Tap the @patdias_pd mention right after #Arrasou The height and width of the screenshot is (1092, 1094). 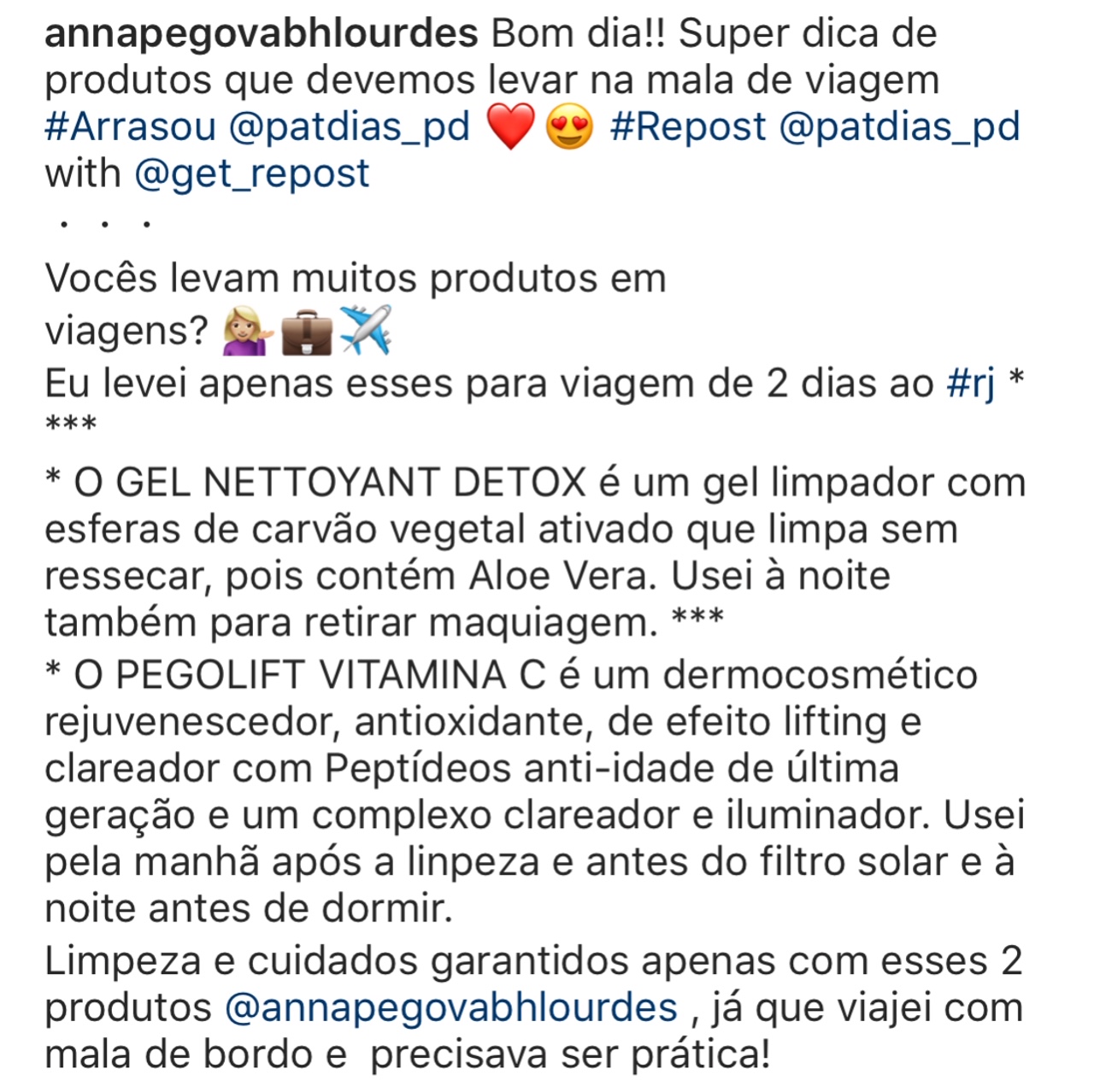coord(350,127)
